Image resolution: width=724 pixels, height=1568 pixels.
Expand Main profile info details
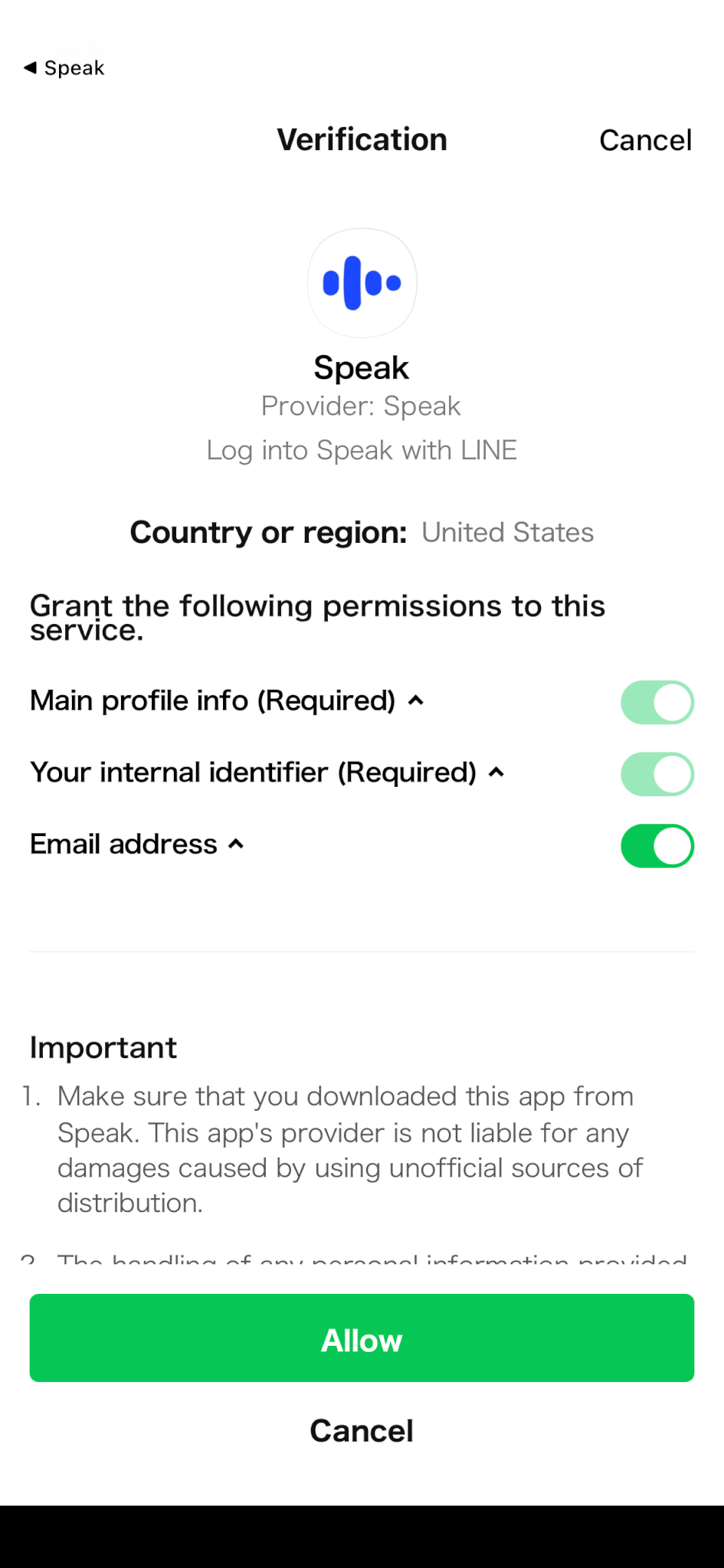[416, 701]
